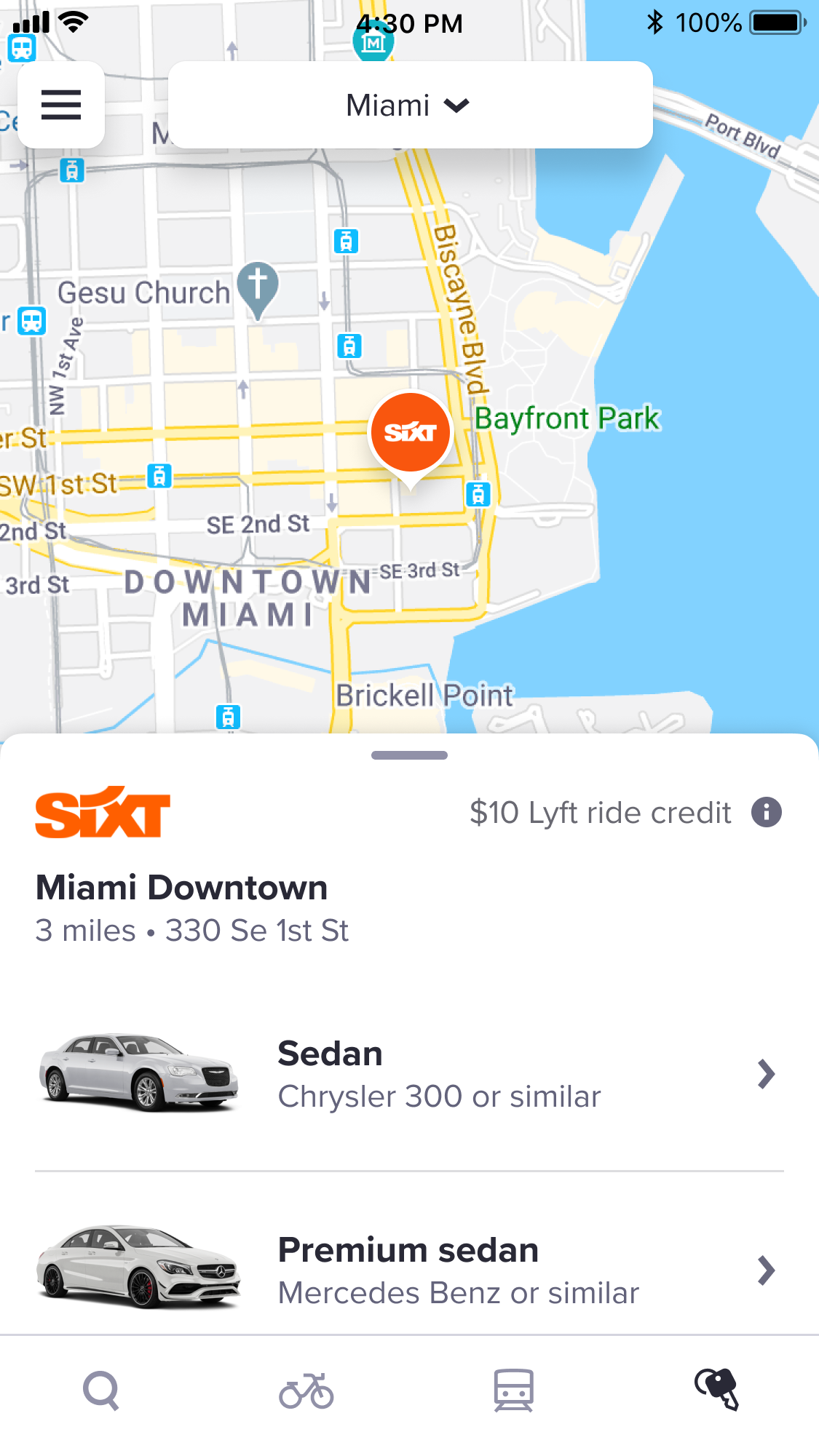Image resolution: width=819 pixels, height=1456 pixels.
Task: Expand the Sedan option details
Action: coord(764,1073)
